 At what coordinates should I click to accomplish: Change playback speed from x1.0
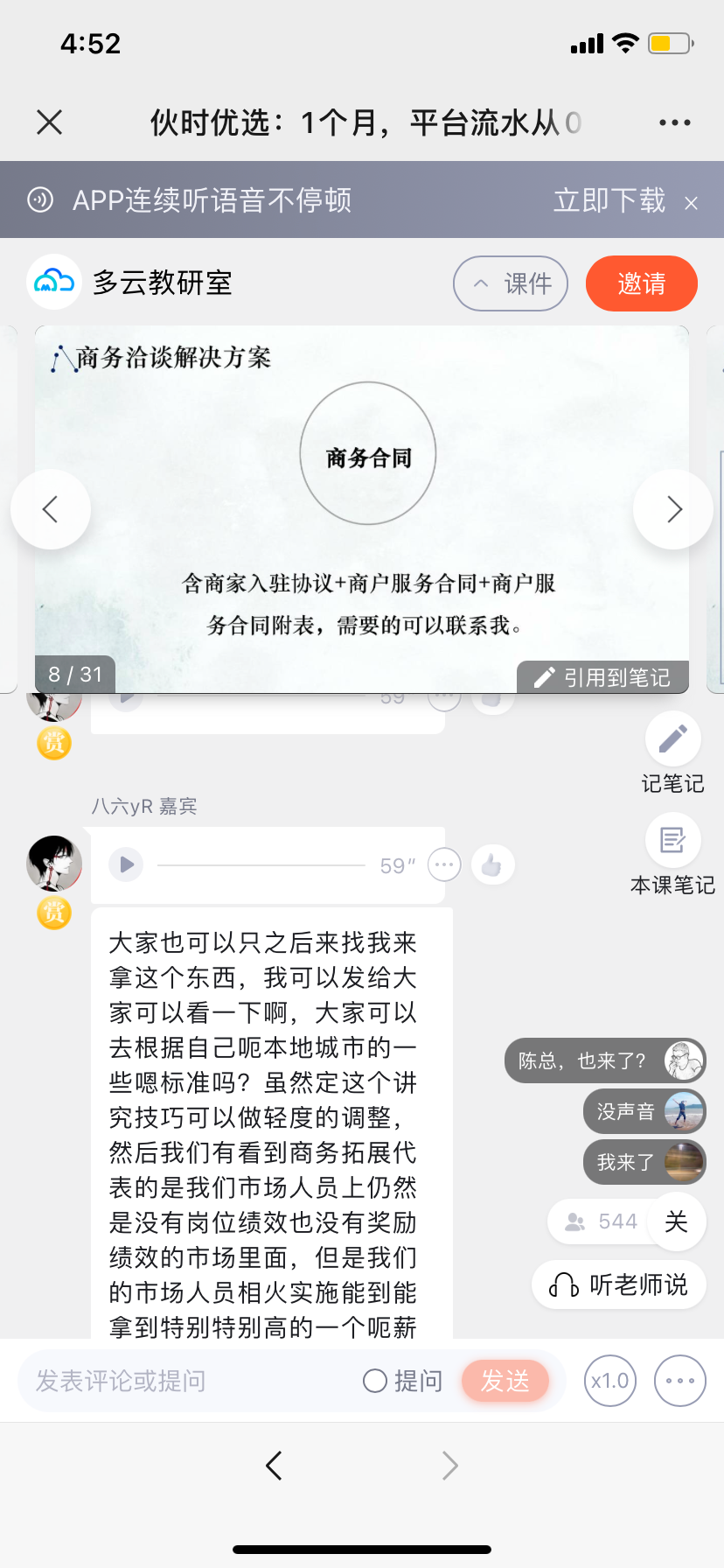click(x=609, y=1381)
